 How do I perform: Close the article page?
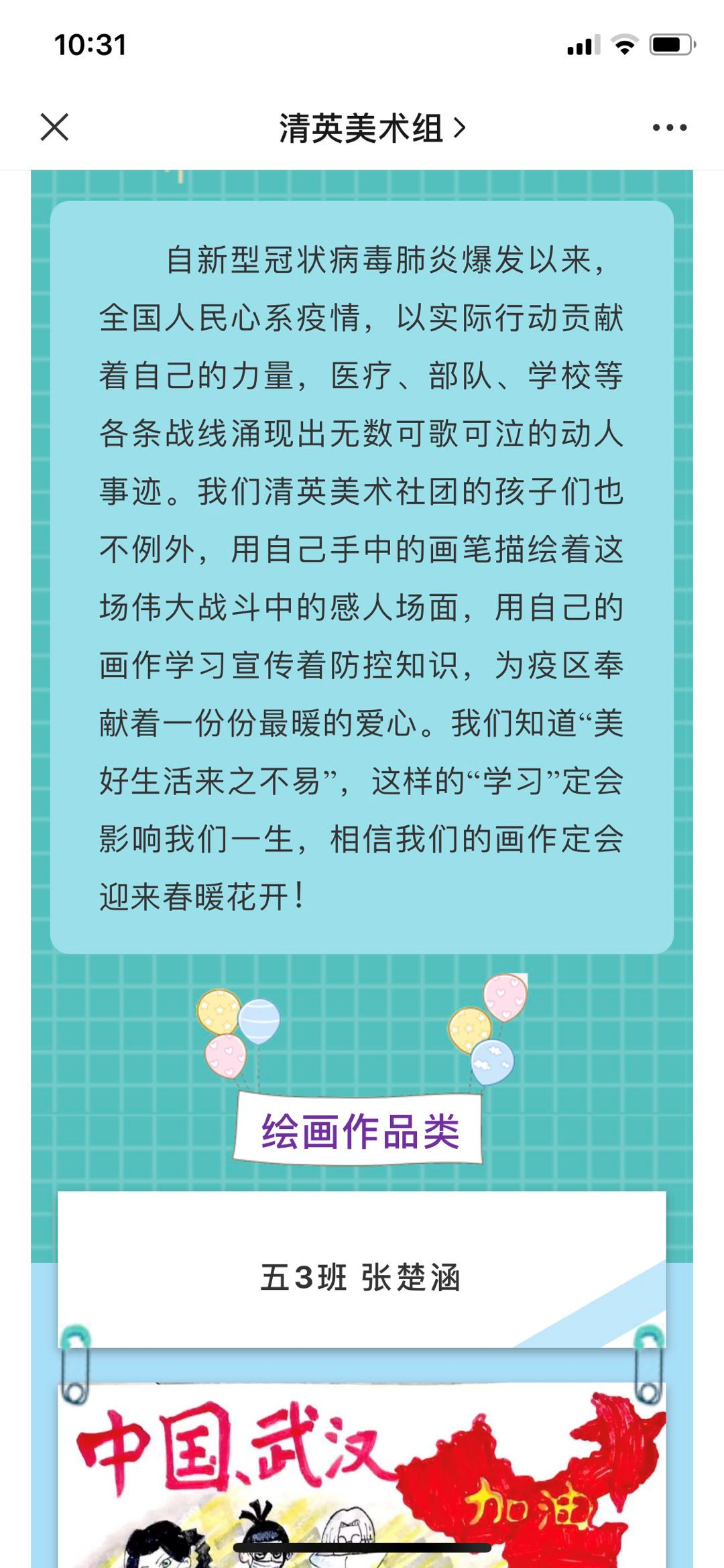(54, 127)
